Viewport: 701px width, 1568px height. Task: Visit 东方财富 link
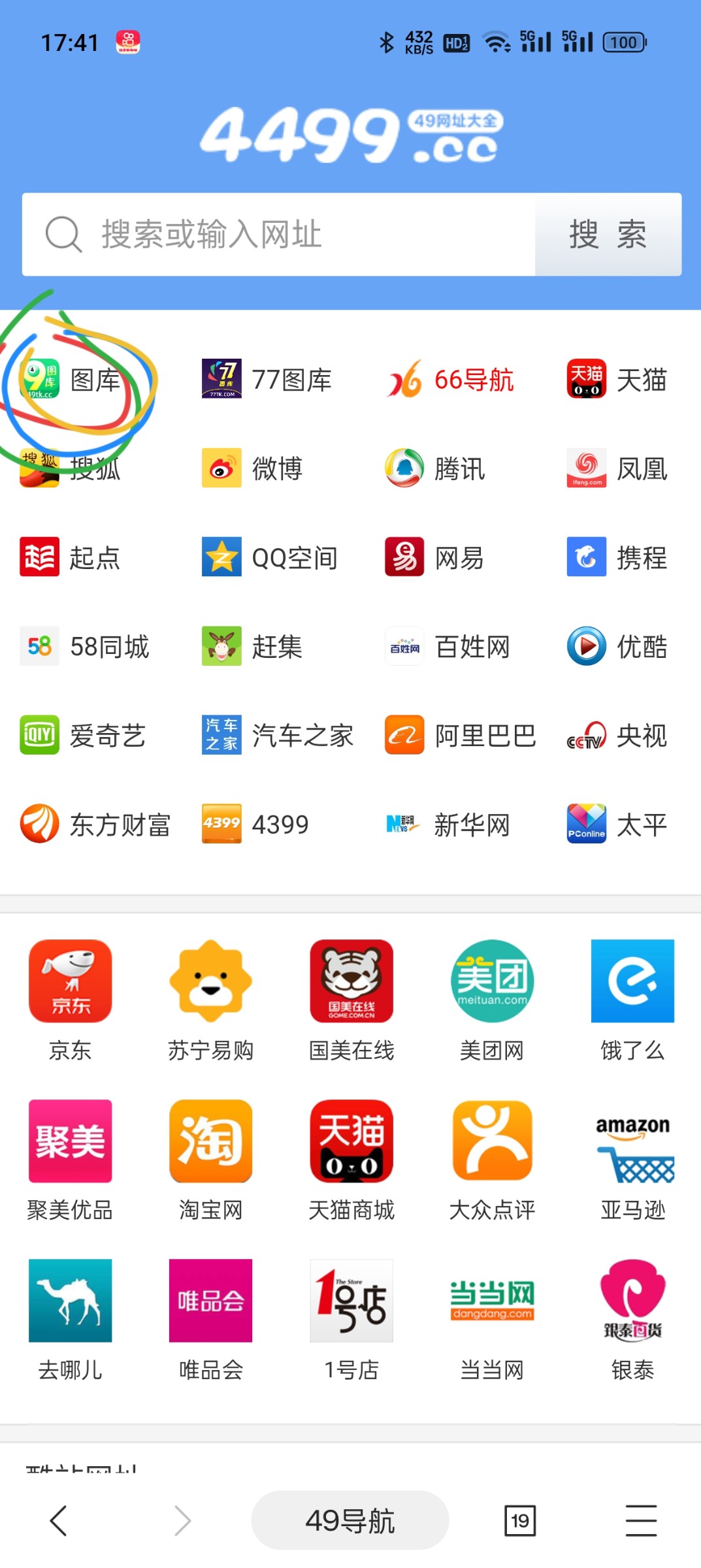pyautogui.click(x=95, y=824)
